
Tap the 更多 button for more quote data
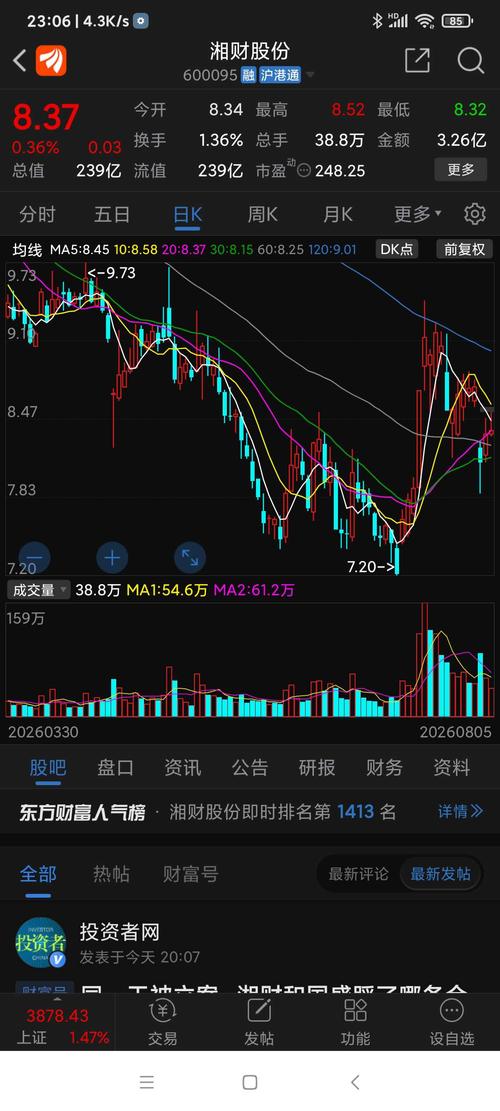click(461, 170)
